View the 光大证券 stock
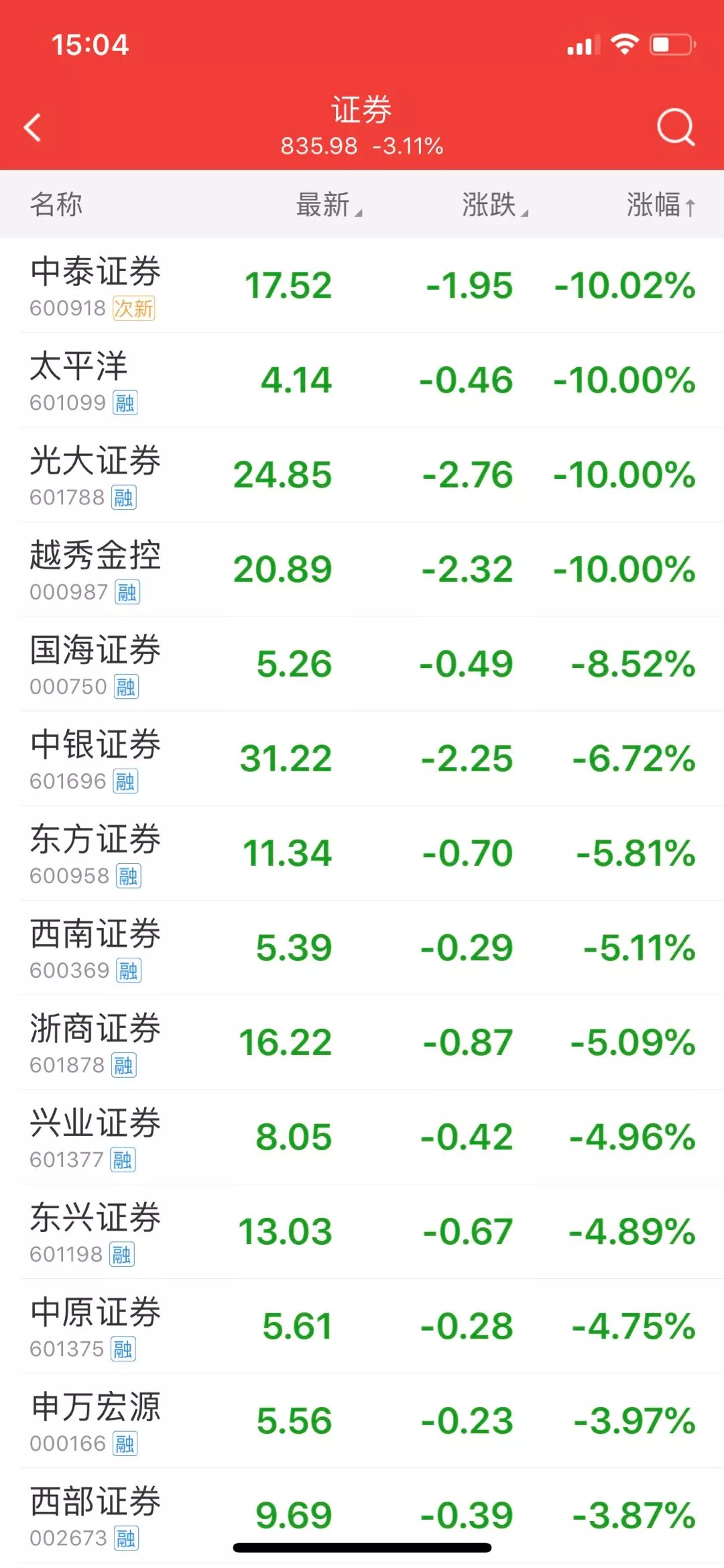This screenshot has height=1568, width=724. 362,474
